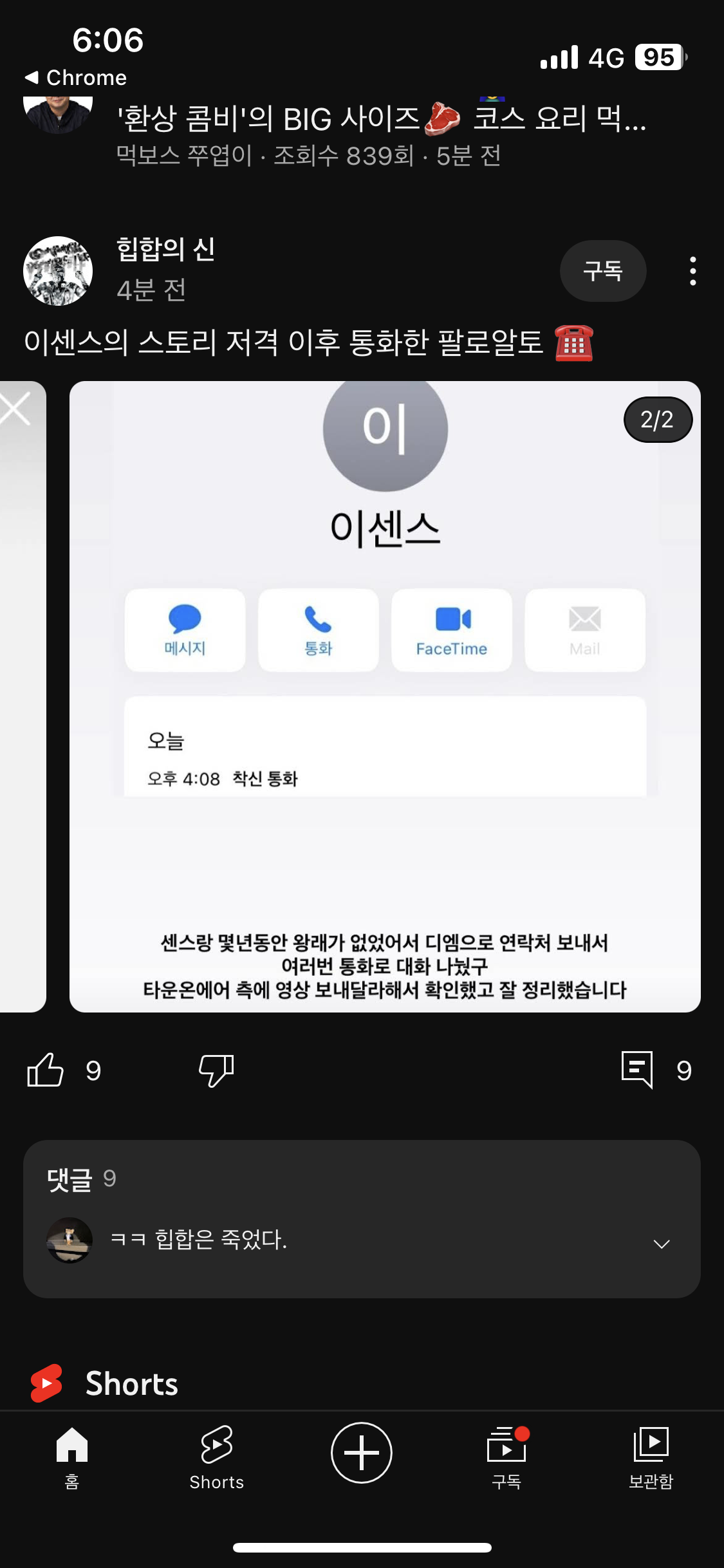Switch to the 구독 tab
Image resolution: width=724 pixels, height=1568 pixels.
pyautogui.click(x=506, y=1457)
